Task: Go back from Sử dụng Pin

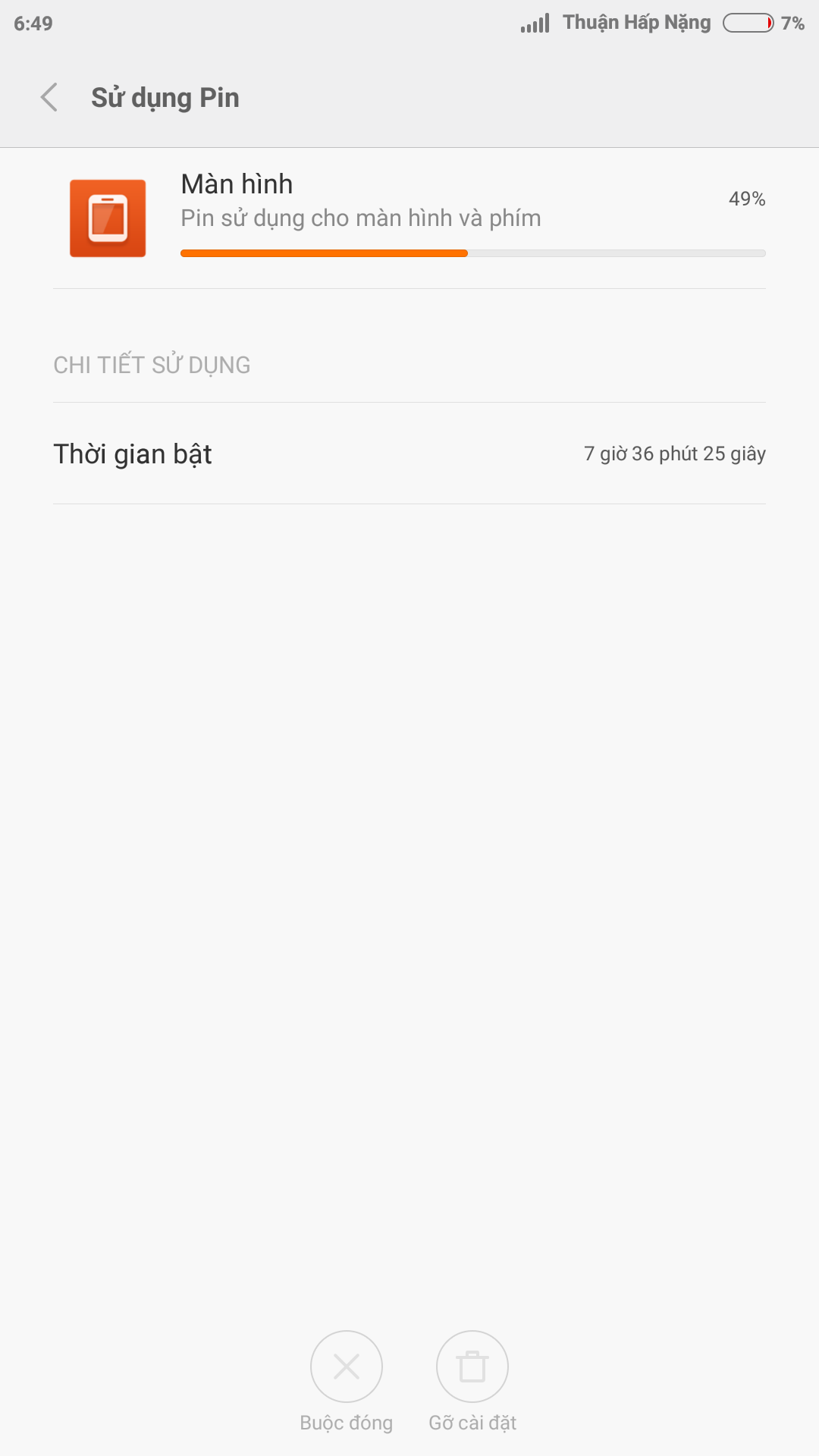Action: click(x=49, y=97)
